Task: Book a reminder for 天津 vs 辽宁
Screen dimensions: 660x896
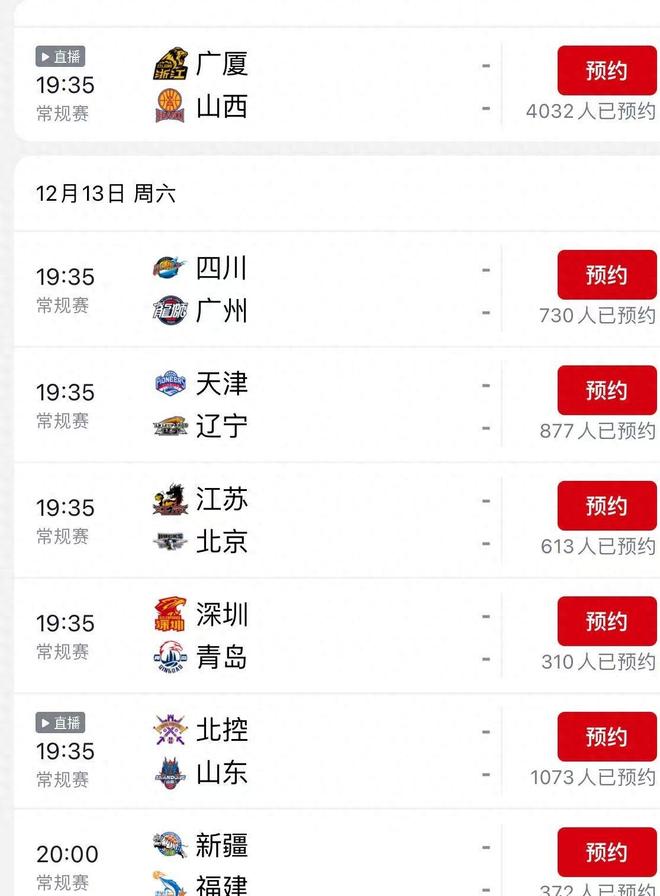Action: point(606,390)
